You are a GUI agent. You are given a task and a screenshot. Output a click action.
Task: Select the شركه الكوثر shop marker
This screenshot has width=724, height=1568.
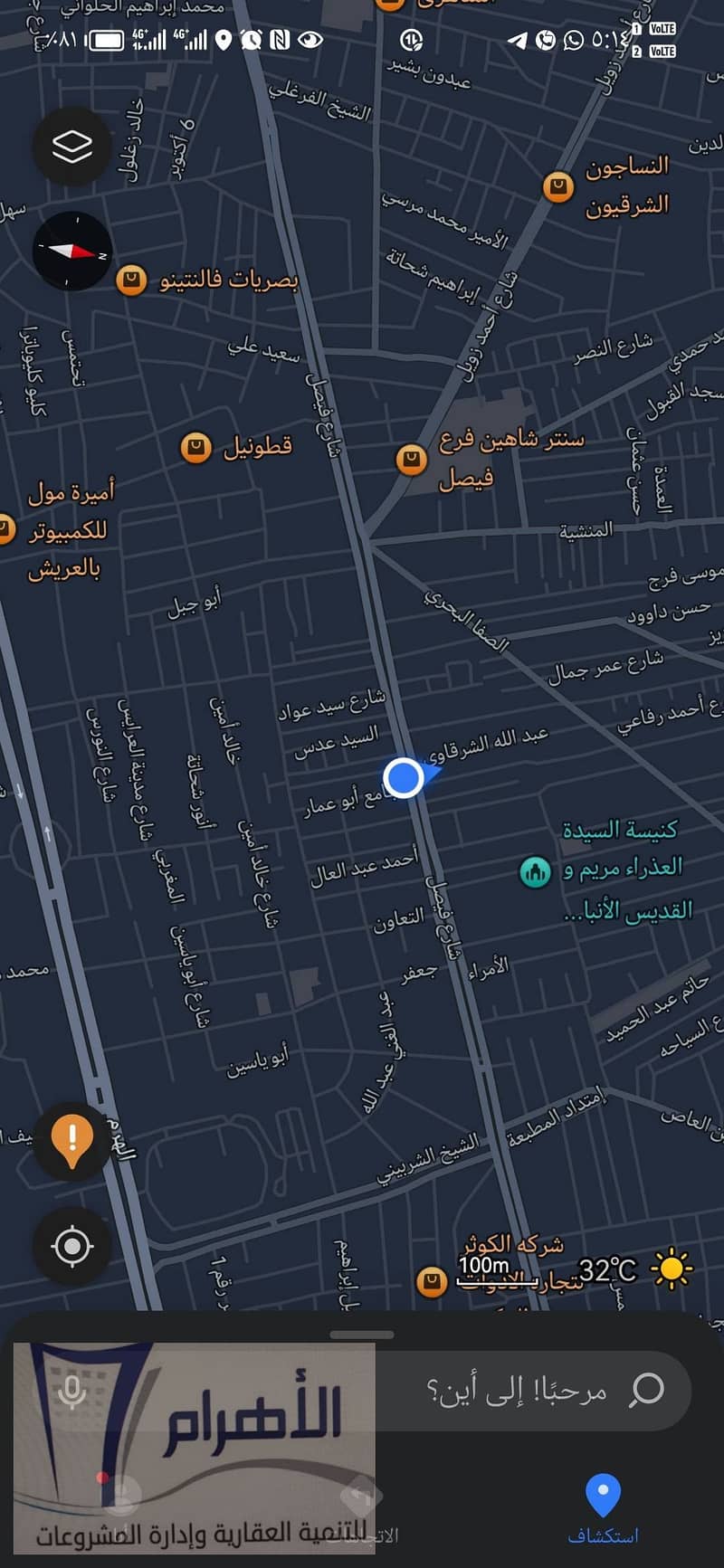coord(432,1281)
